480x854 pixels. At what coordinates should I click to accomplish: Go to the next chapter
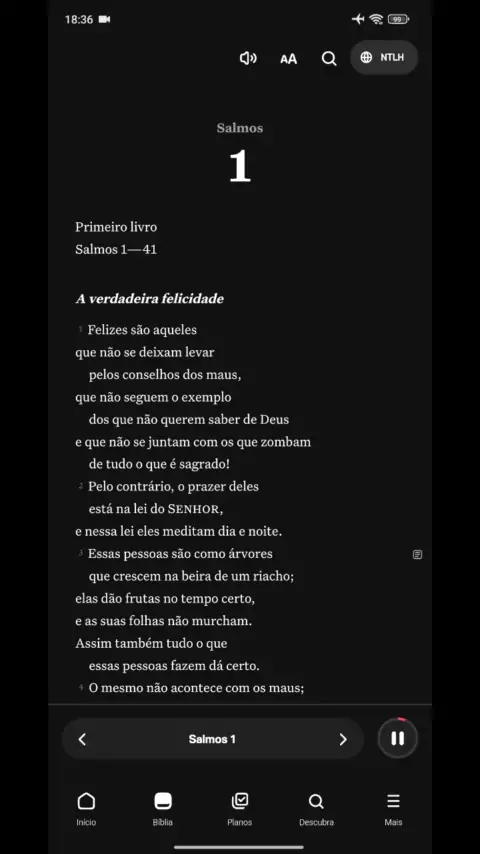click(343, 739)
